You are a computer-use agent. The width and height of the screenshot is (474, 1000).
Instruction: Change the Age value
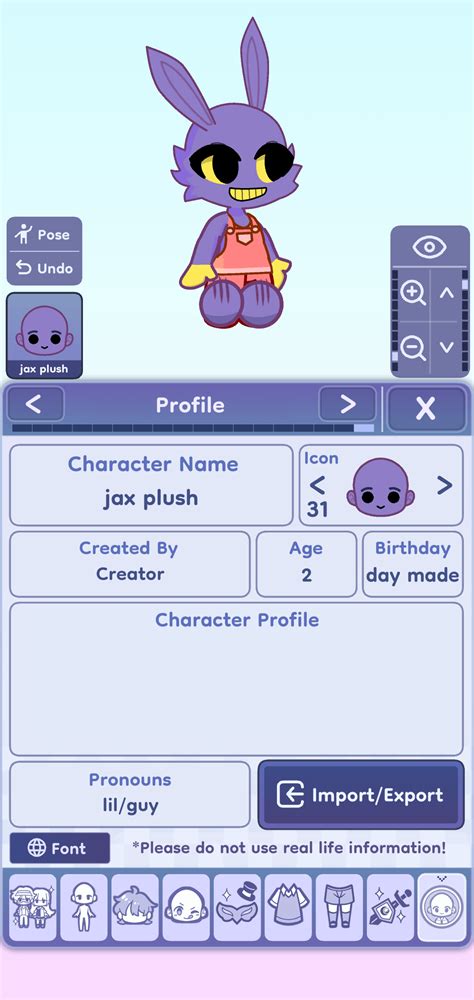(306, 564)
